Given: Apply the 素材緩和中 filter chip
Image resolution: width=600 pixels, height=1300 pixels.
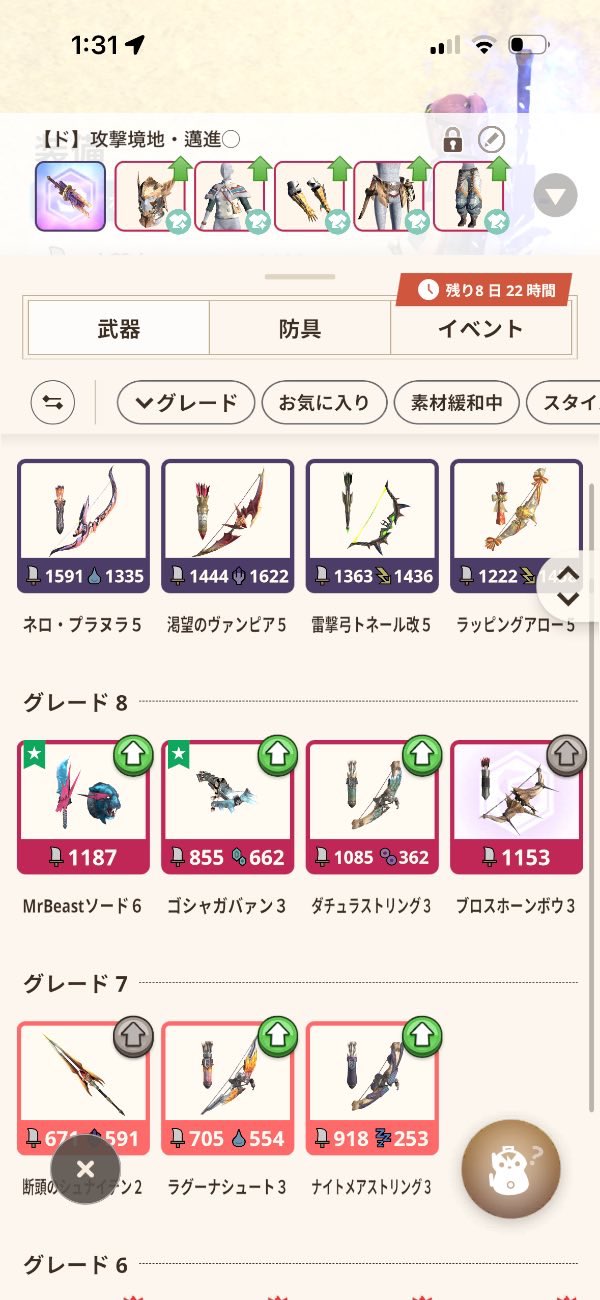Looking at the screenshot, I should pos(456,403).
